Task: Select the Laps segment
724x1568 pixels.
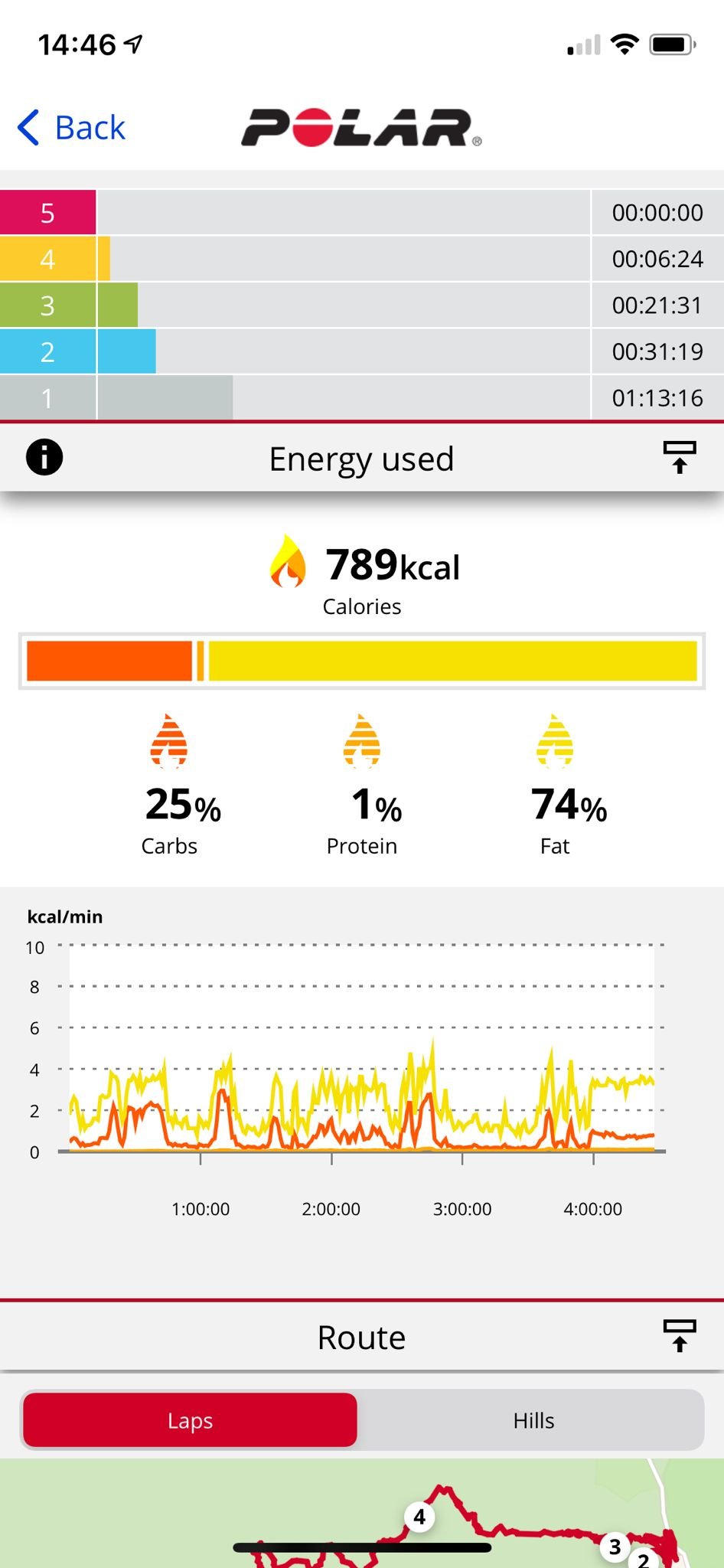Action: click(190, 1420)
